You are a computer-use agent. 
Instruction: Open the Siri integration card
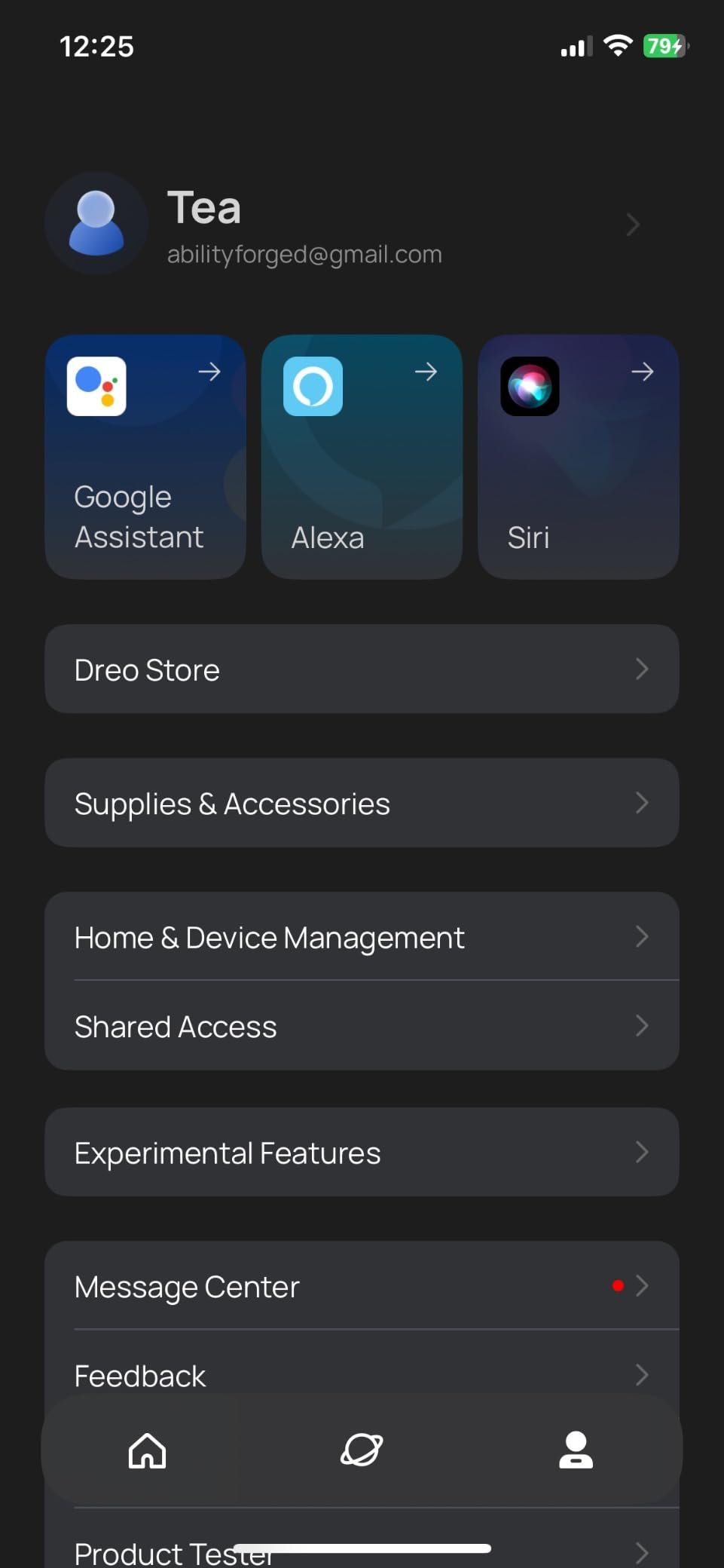click(578, 457)
